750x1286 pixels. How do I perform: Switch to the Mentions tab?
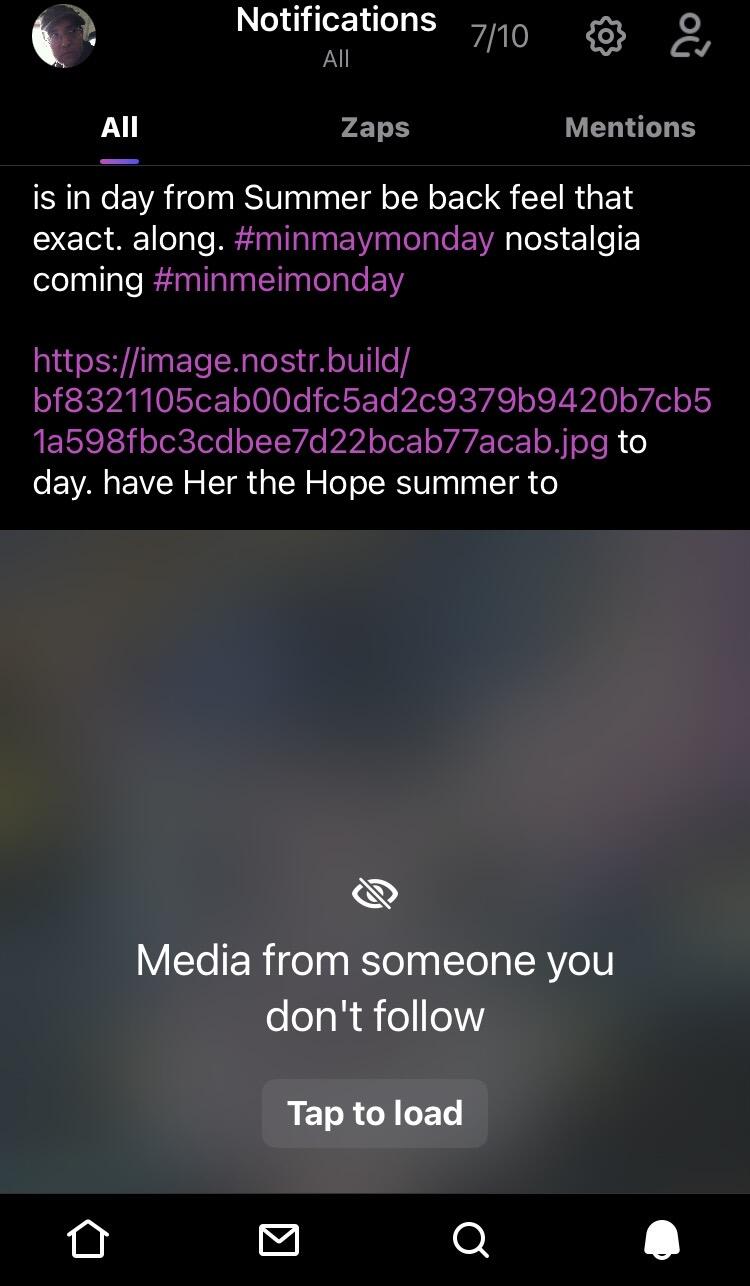(630, 127)
